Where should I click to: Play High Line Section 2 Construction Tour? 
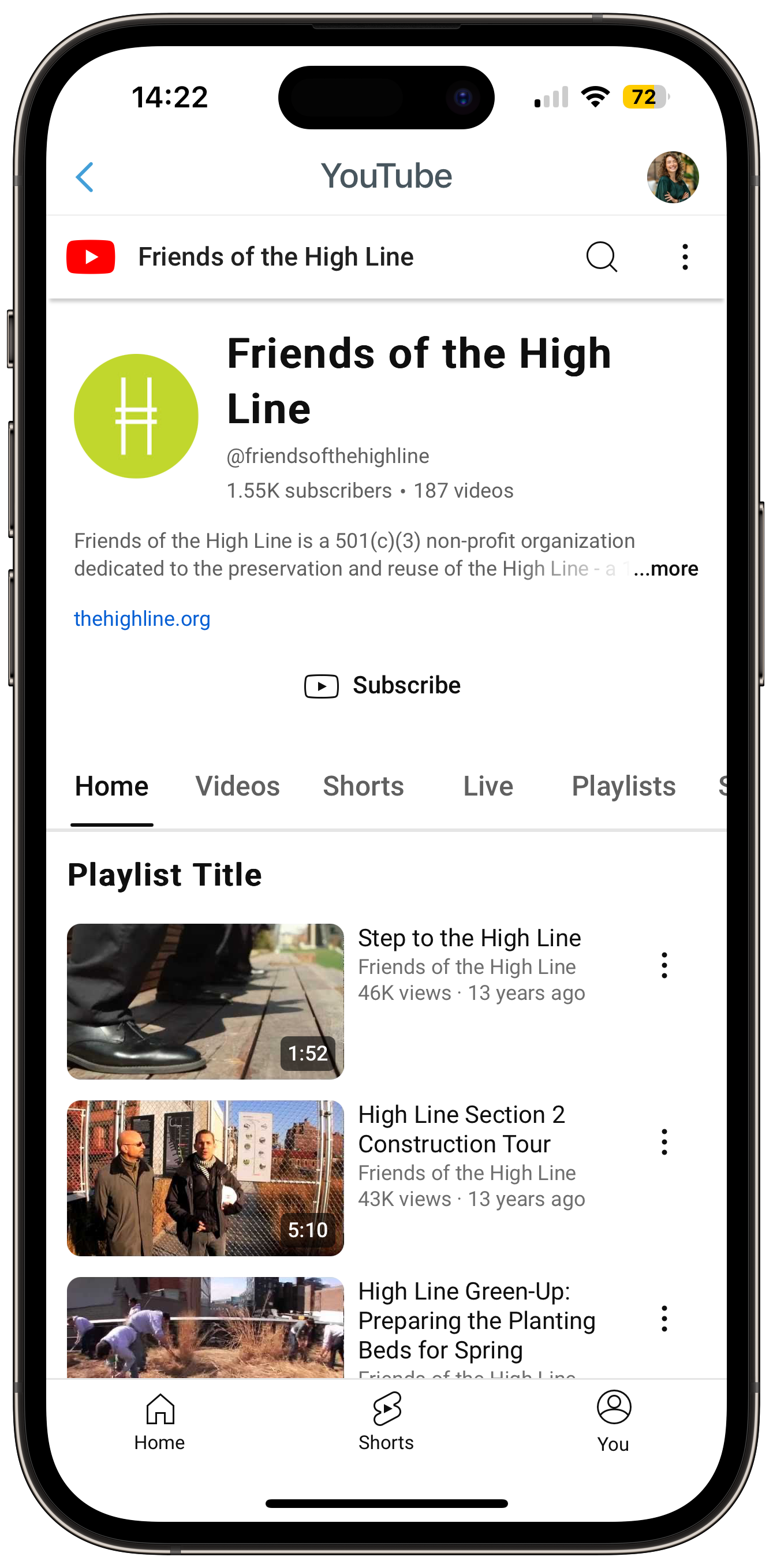(x=205, y=1178)
